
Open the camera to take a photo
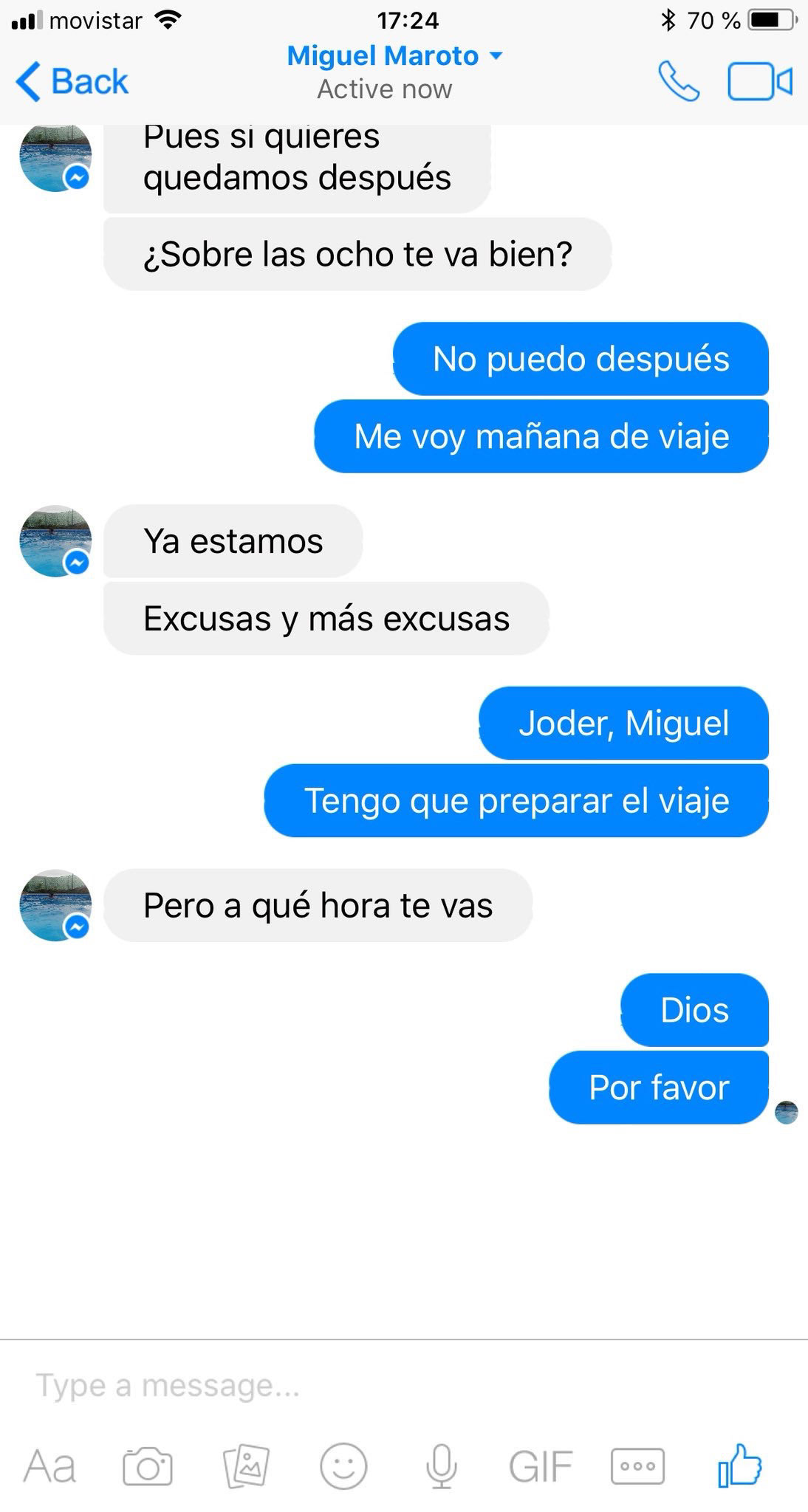148,1466
